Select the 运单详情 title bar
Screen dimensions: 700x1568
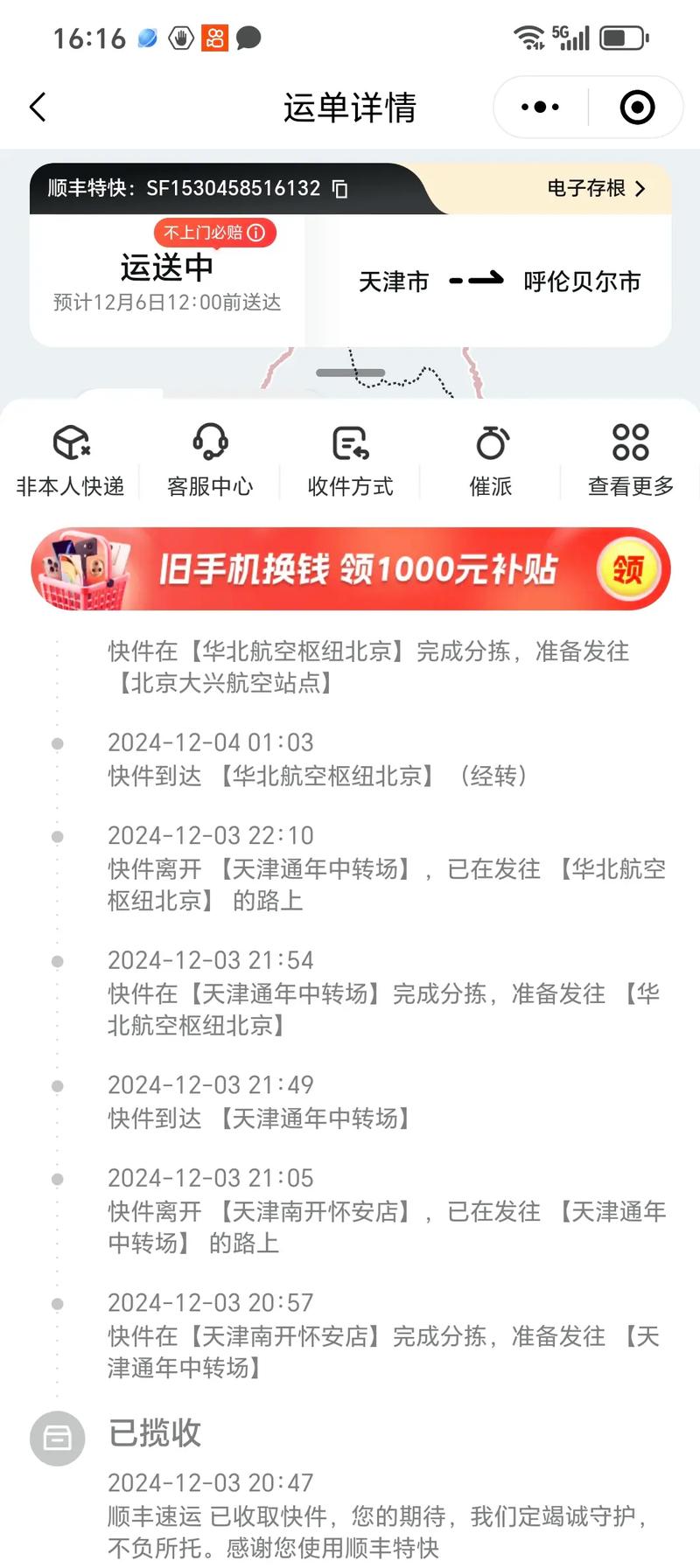[350, 106]
